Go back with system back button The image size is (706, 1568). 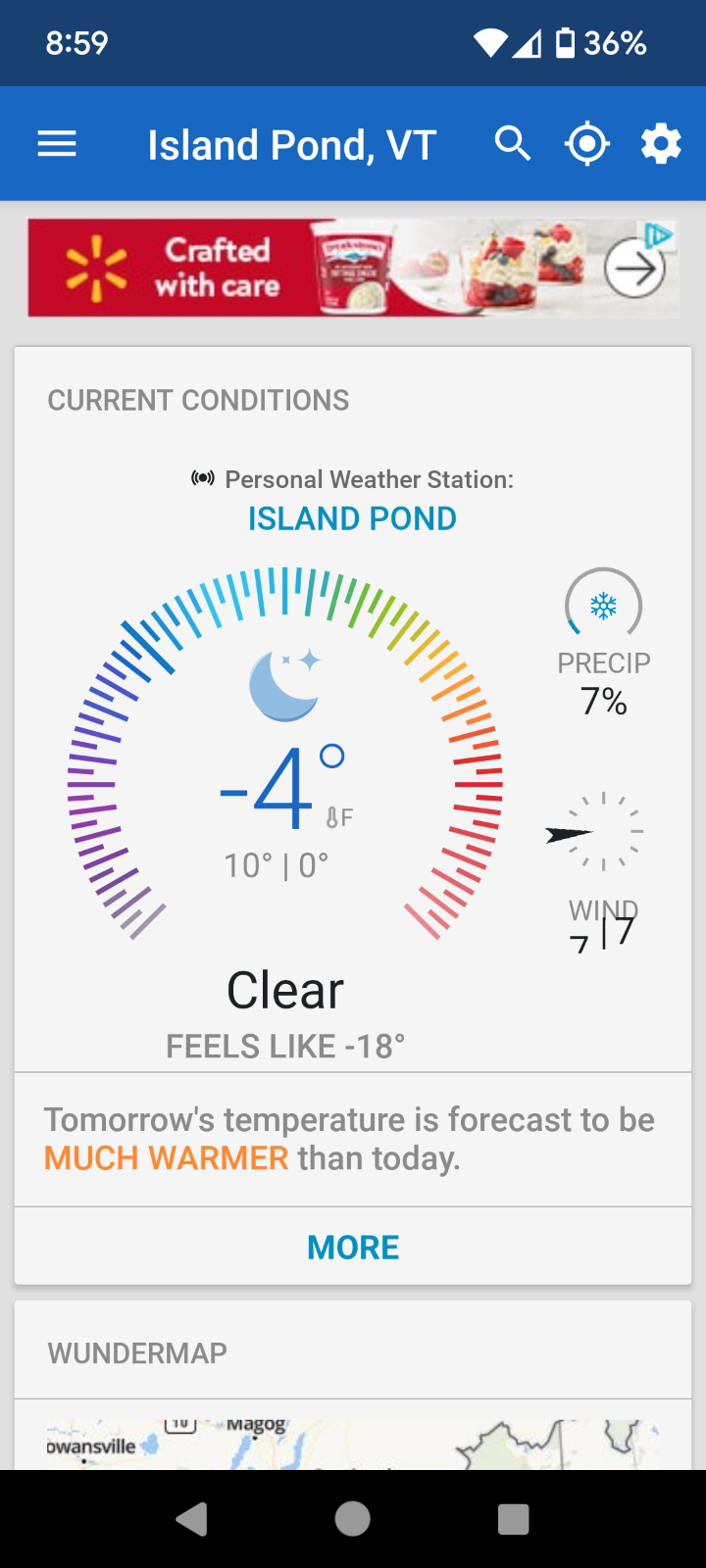(192, 1519)
